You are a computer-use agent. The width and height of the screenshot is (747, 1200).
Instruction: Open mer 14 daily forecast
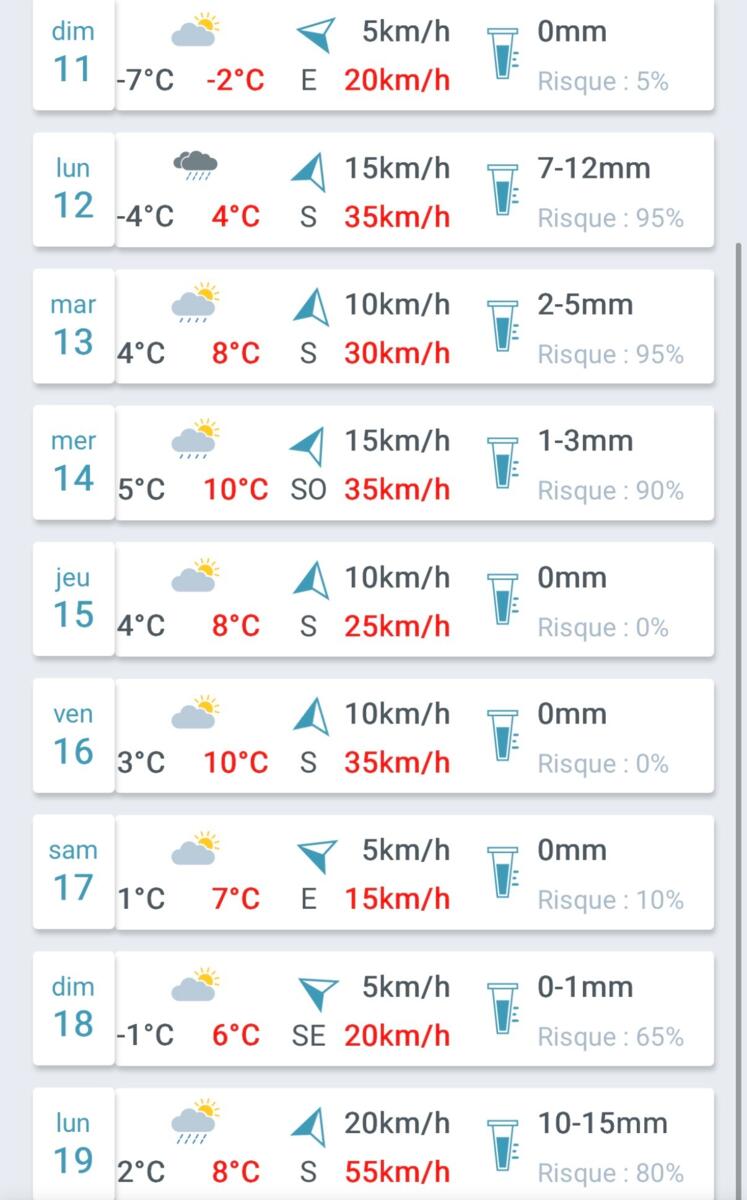373,463
